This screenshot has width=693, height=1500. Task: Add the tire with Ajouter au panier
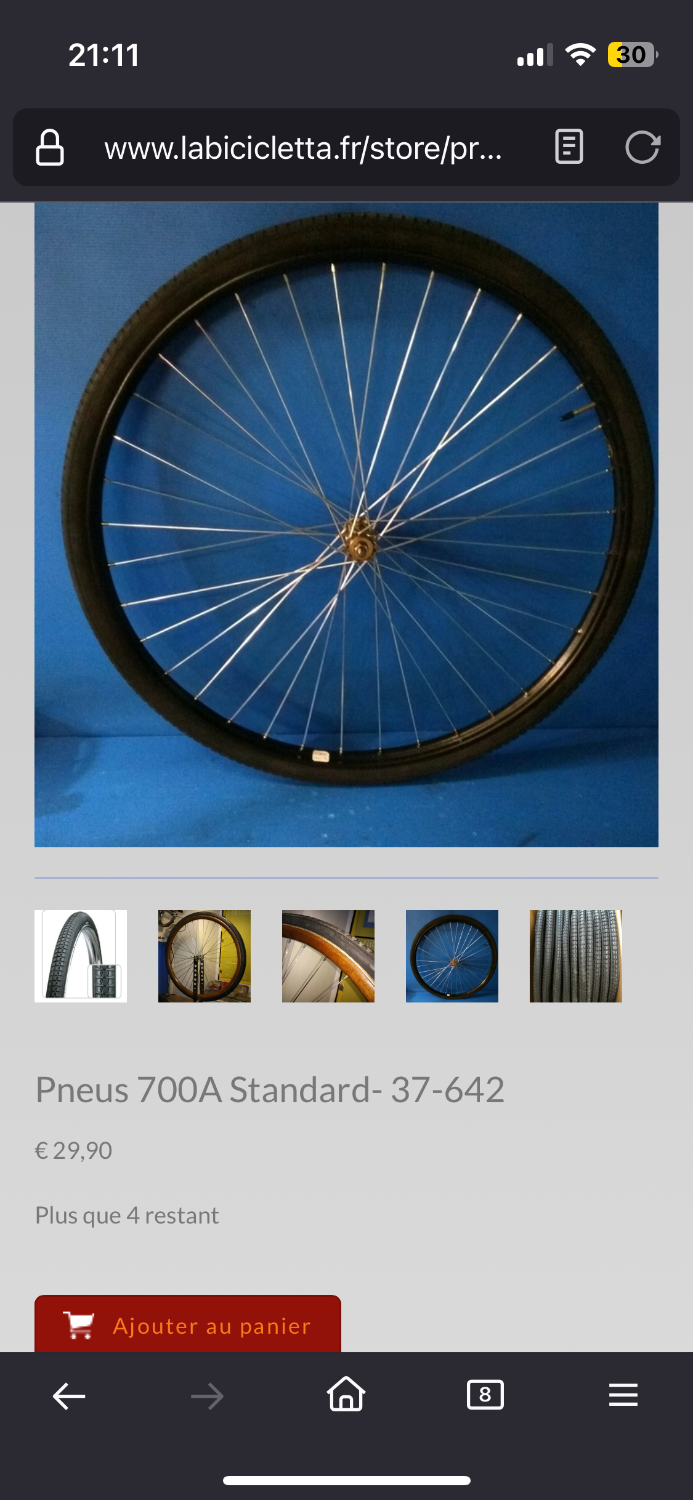click(x=188, y=1325)
